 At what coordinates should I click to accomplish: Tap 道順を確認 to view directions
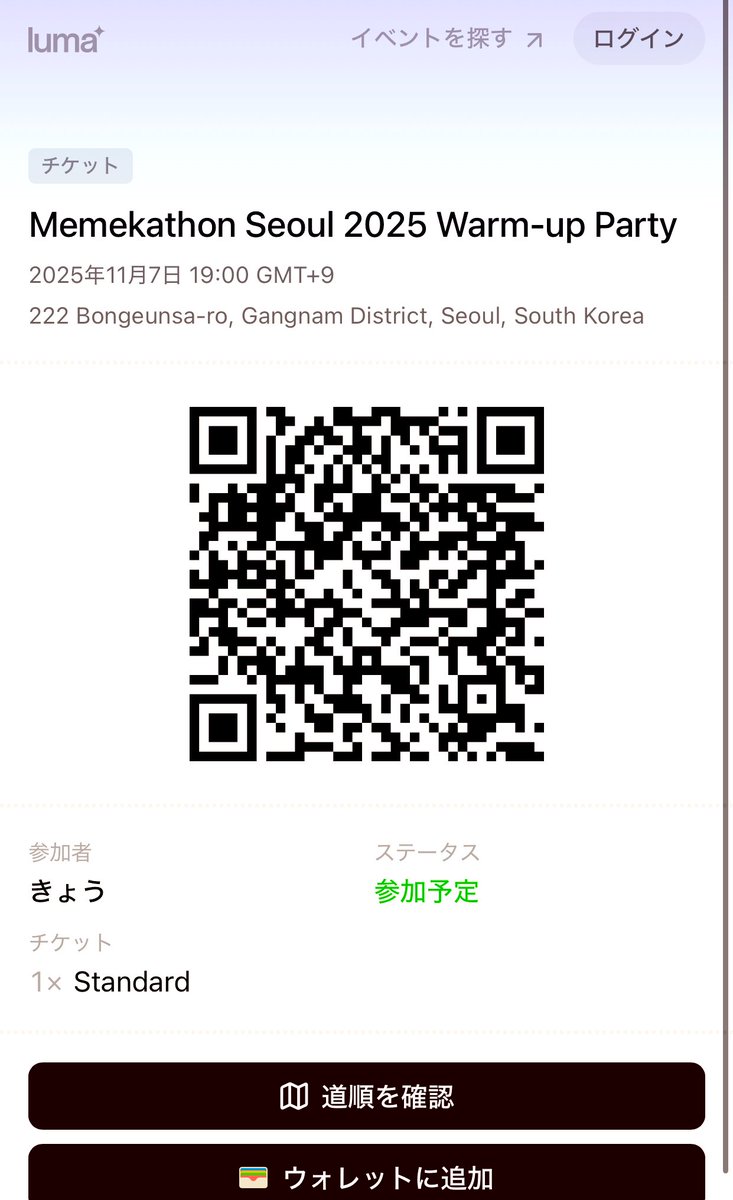coord(366,1096)
